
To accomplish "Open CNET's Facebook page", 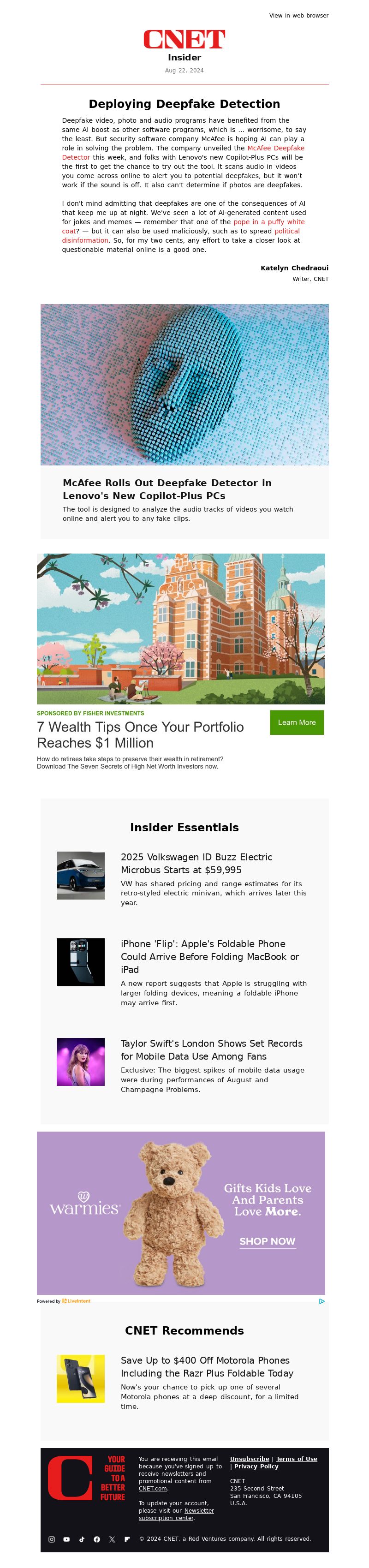I will (97, 1539).
